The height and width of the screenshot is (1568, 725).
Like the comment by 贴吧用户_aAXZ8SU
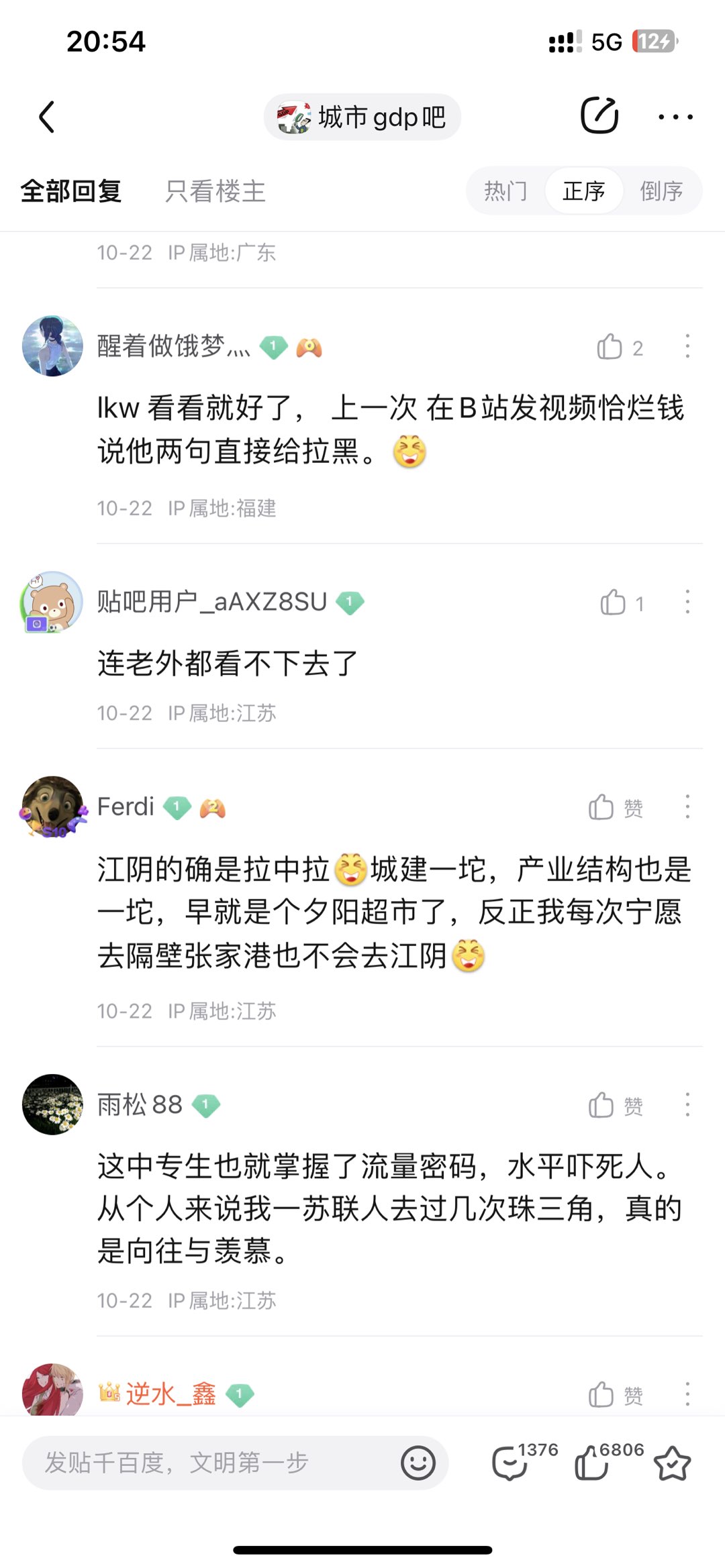click(613, 603)
